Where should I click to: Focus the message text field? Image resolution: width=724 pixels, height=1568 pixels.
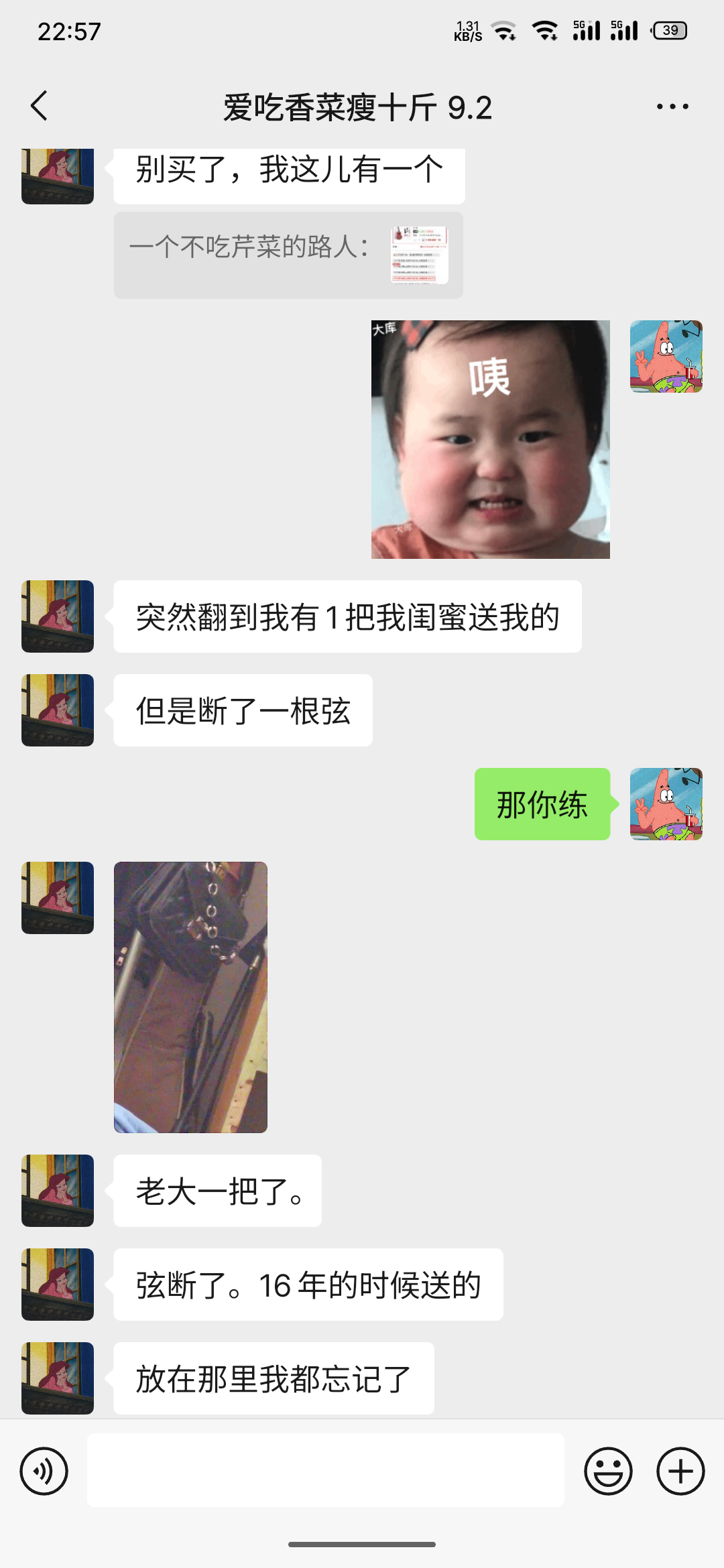pyautogui.click(x=325, y=1470)
